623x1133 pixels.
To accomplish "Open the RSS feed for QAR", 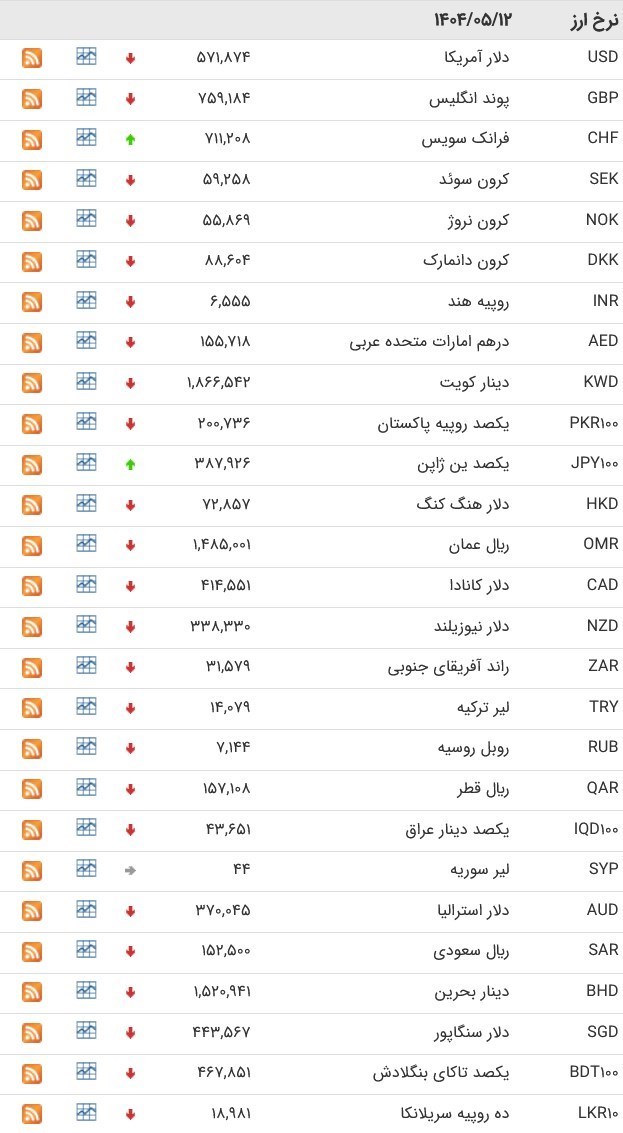I will [x=32, y=788].
